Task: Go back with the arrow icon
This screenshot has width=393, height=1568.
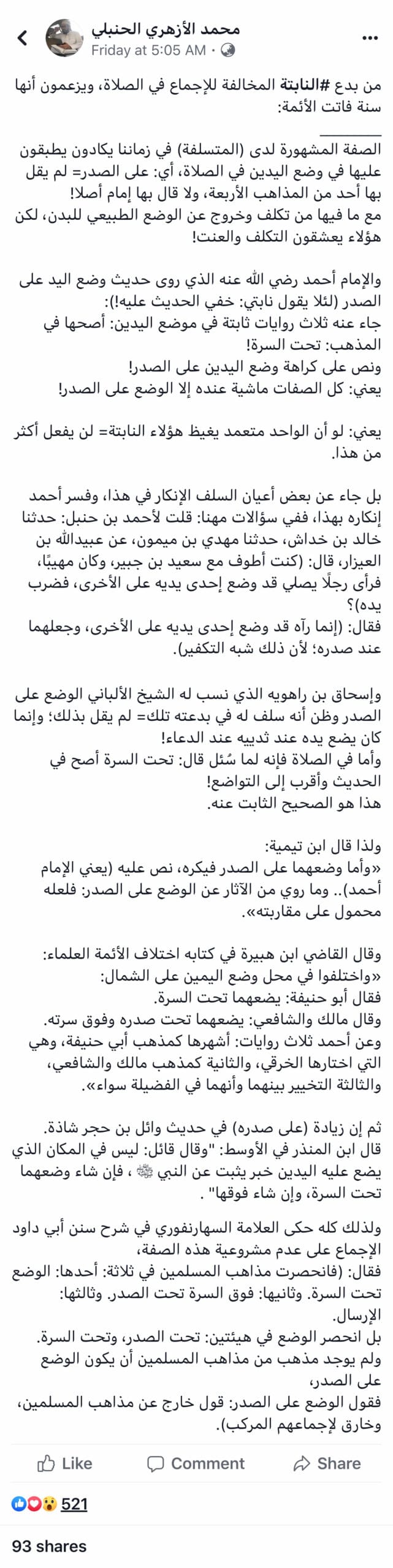Action: (23, 38)
